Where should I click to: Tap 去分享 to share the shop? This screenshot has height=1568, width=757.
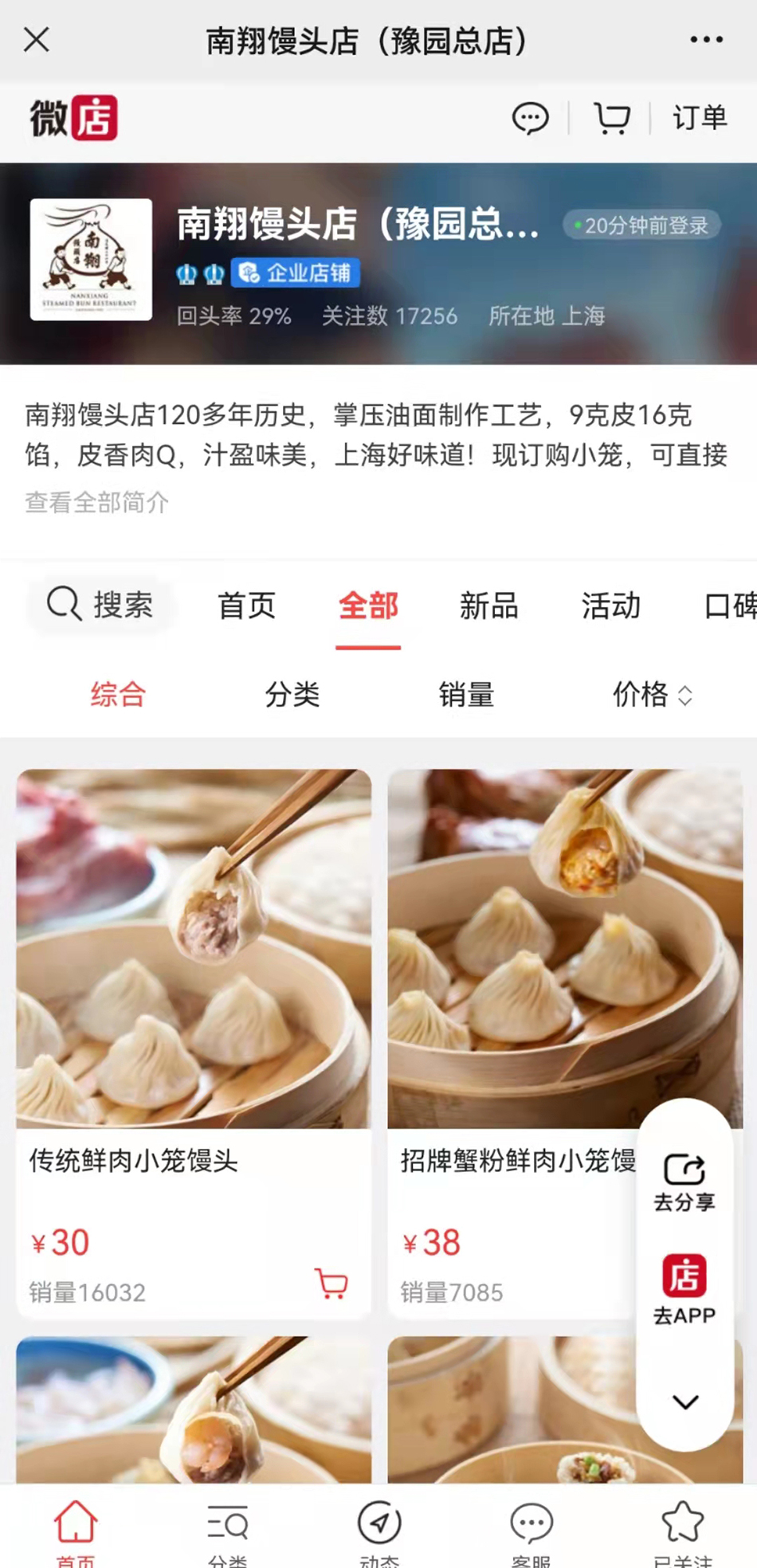point(684,1182)
